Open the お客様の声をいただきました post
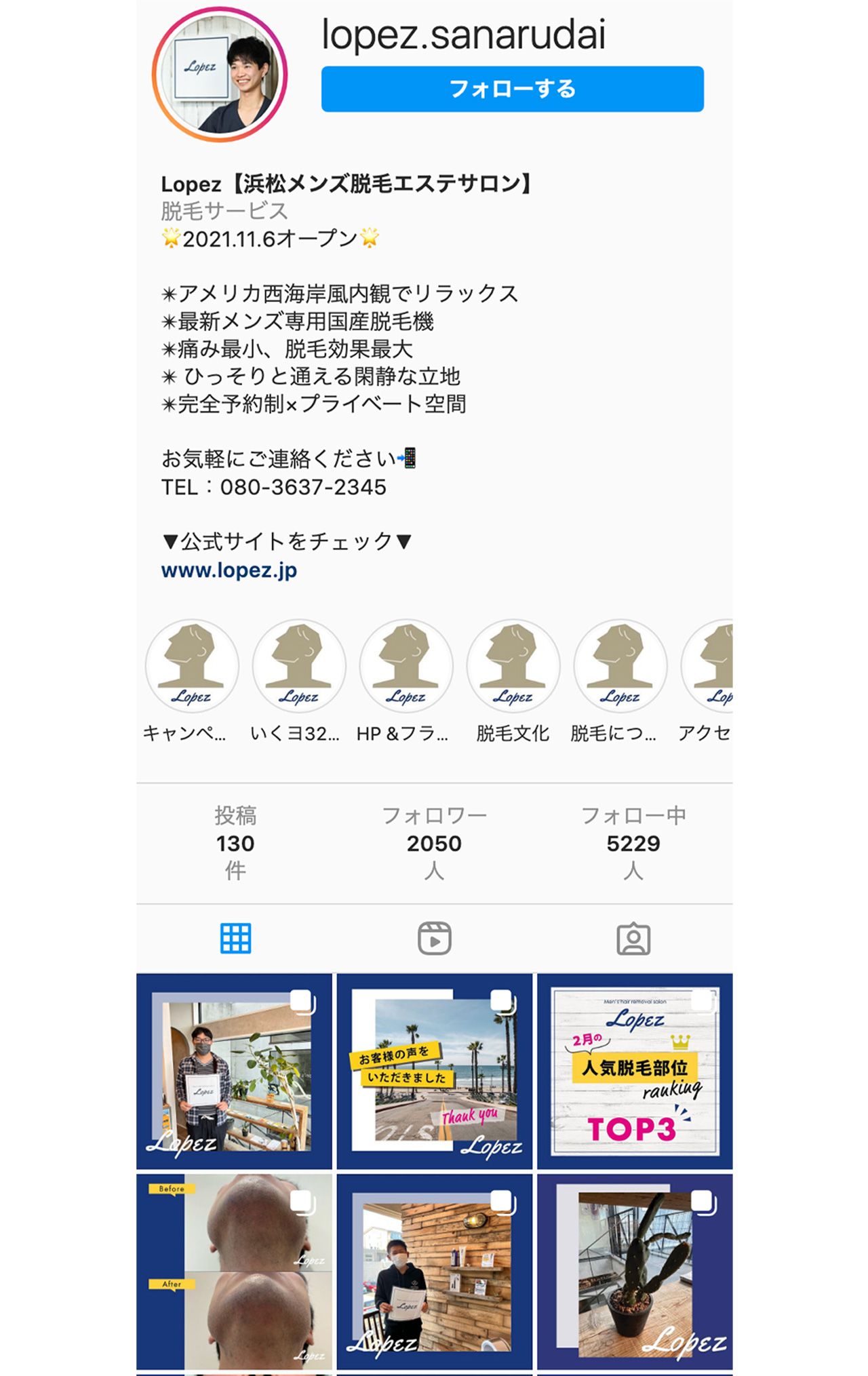Viewport: 868px width, 1376px height. tap(434, 1071)
